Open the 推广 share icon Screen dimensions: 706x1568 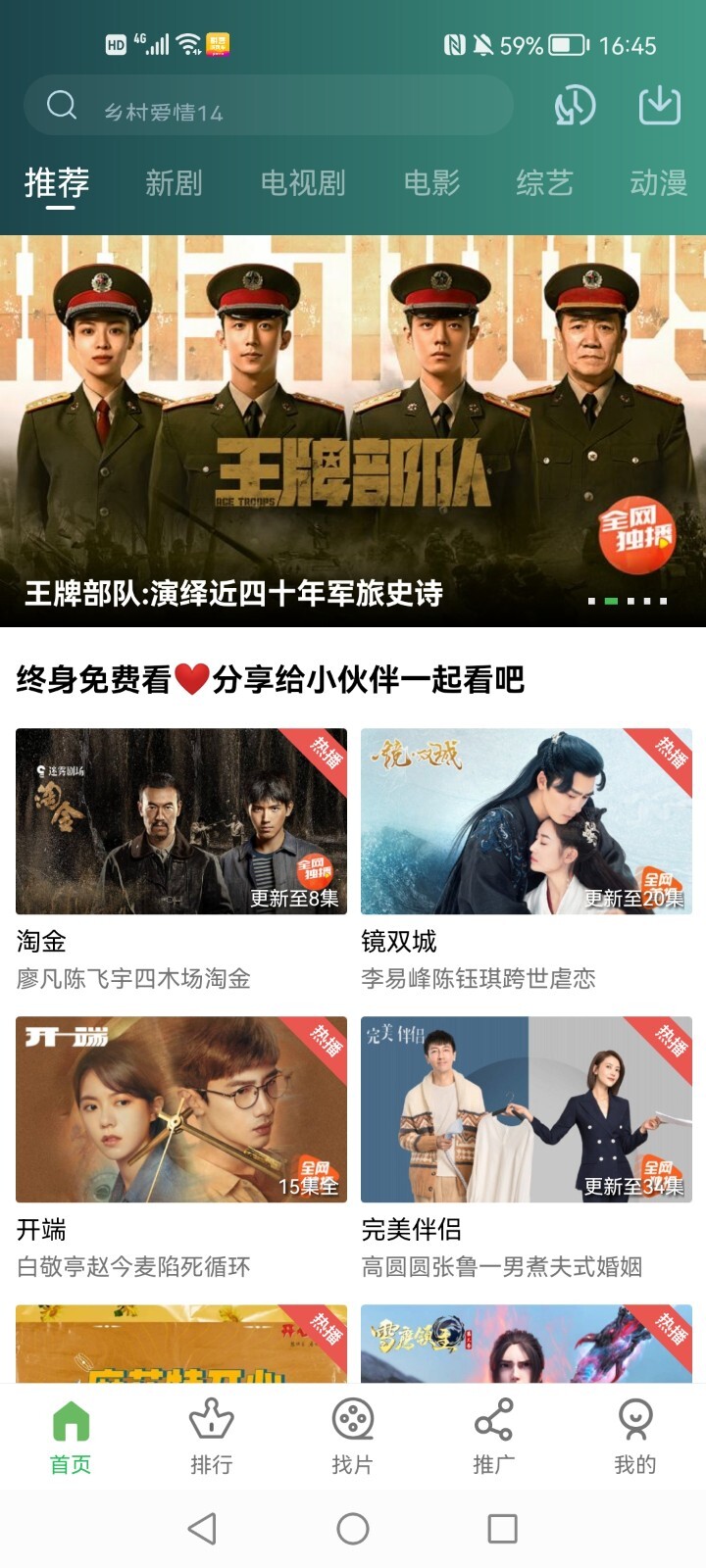[x=493, y=1418]
